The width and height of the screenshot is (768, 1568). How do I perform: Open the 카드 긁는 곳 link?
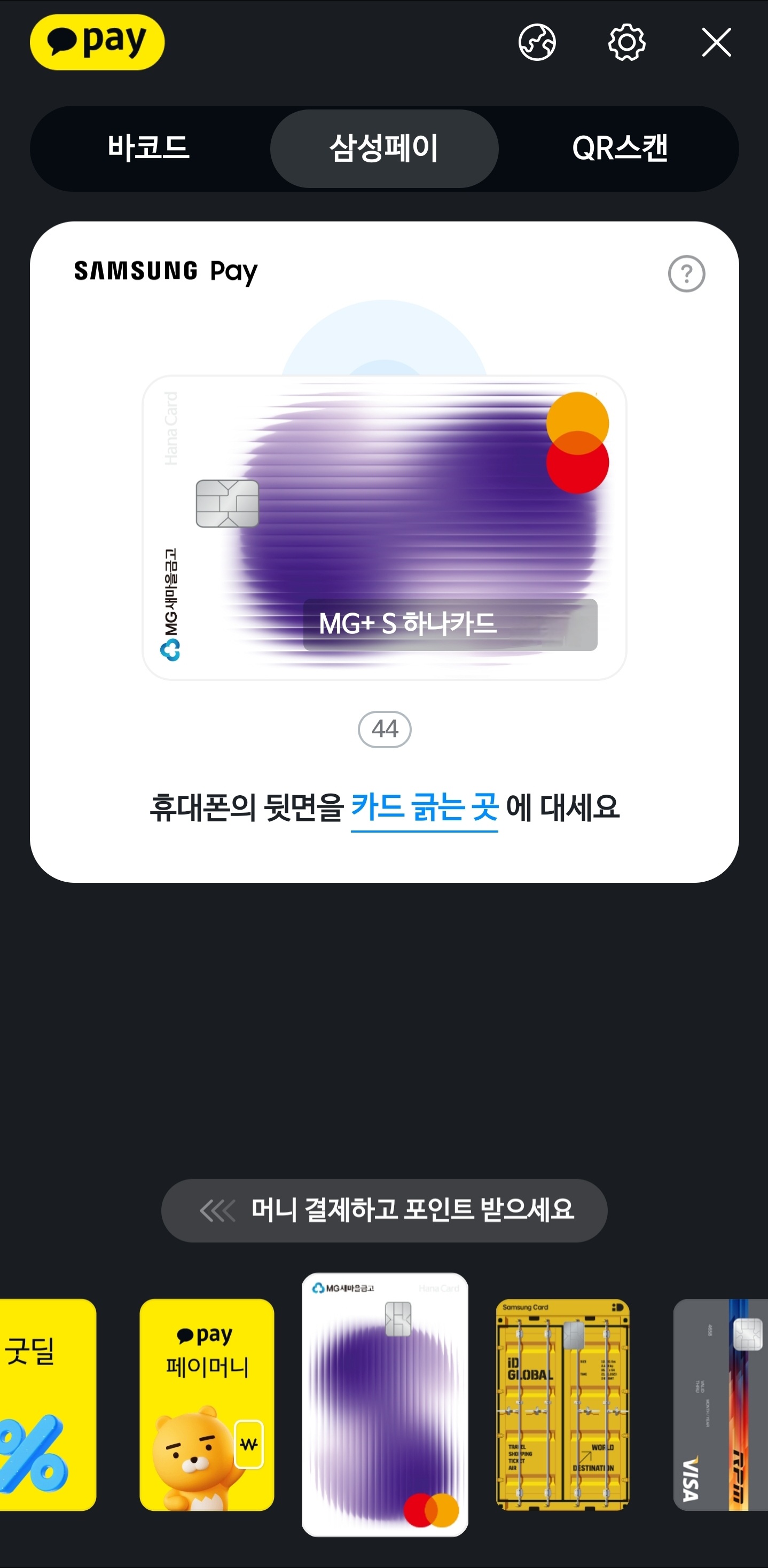425,805
